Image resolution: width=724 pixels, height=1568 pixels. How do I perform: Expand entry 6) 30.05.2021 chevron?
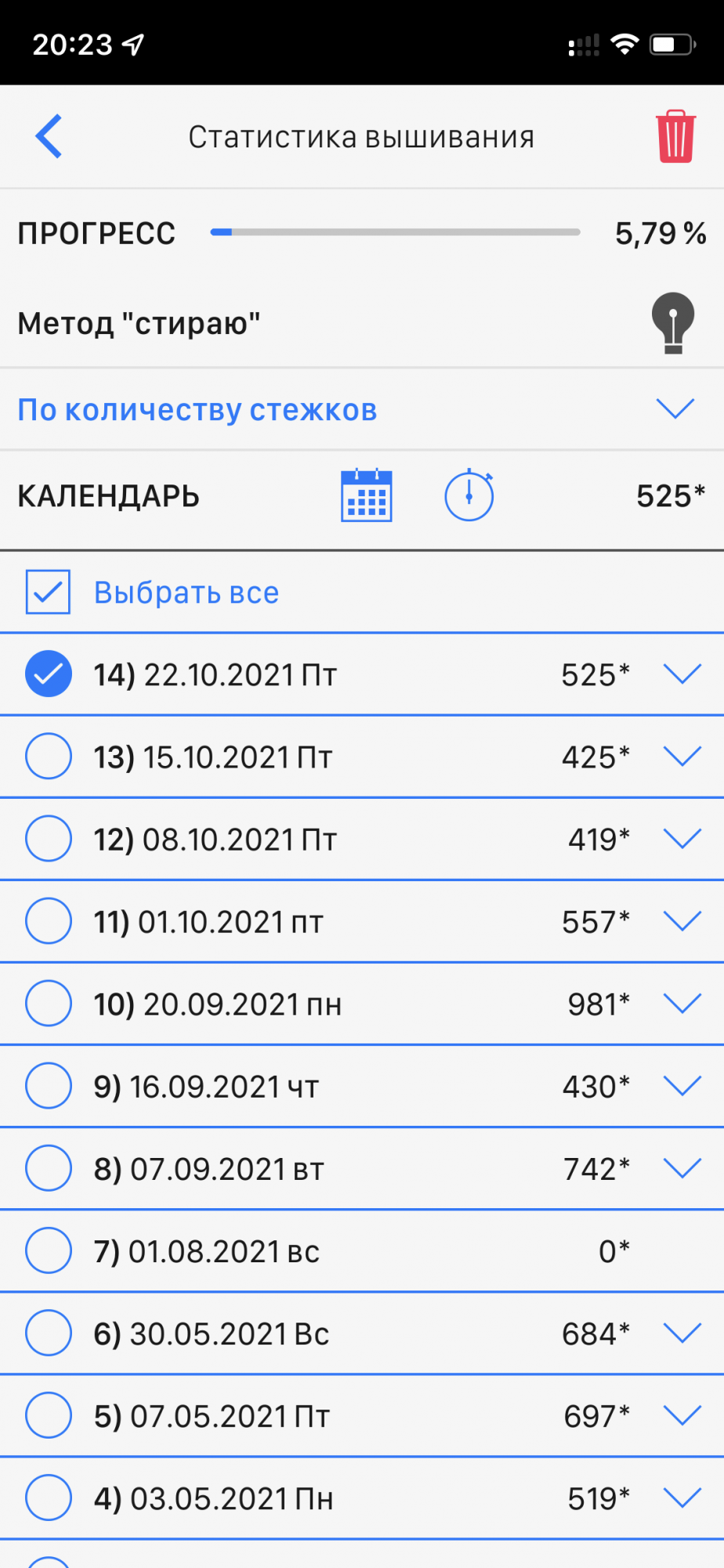[x=682, y=1333]
